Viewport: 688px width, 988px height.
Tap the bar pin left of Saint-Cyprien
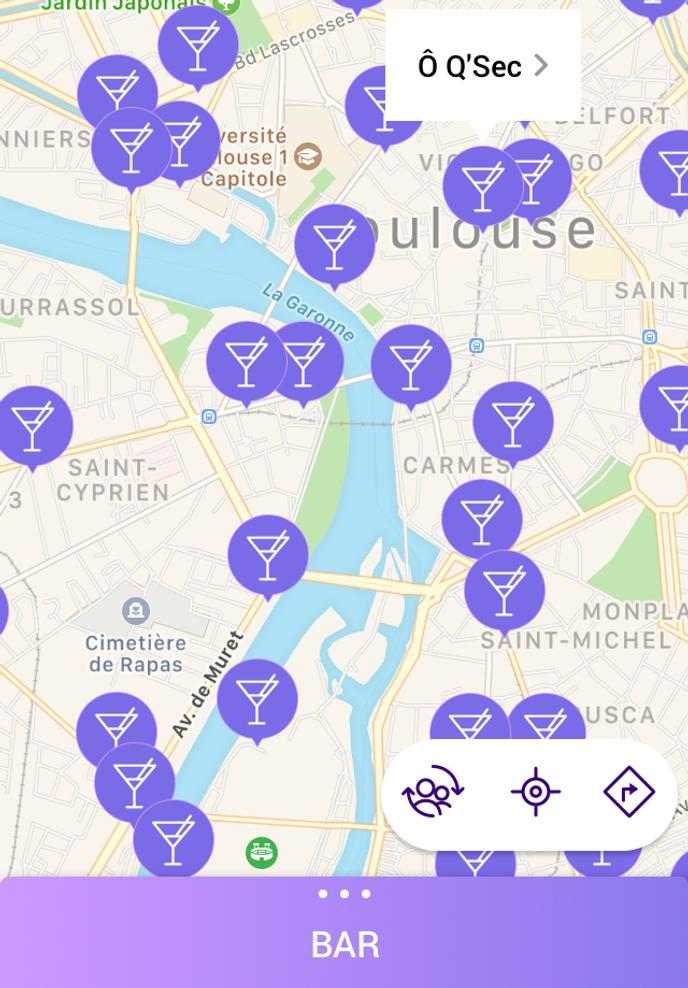point(33,426)
